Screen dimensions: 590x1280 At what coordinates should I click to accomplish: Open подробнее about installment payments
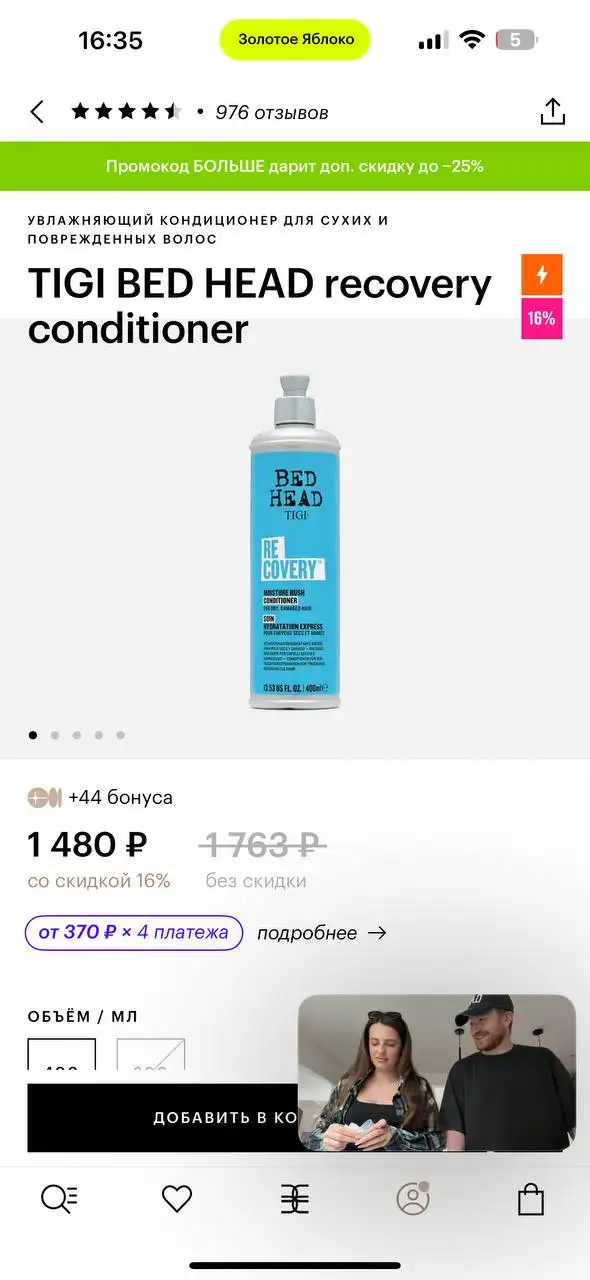click(x=321, y=933)
